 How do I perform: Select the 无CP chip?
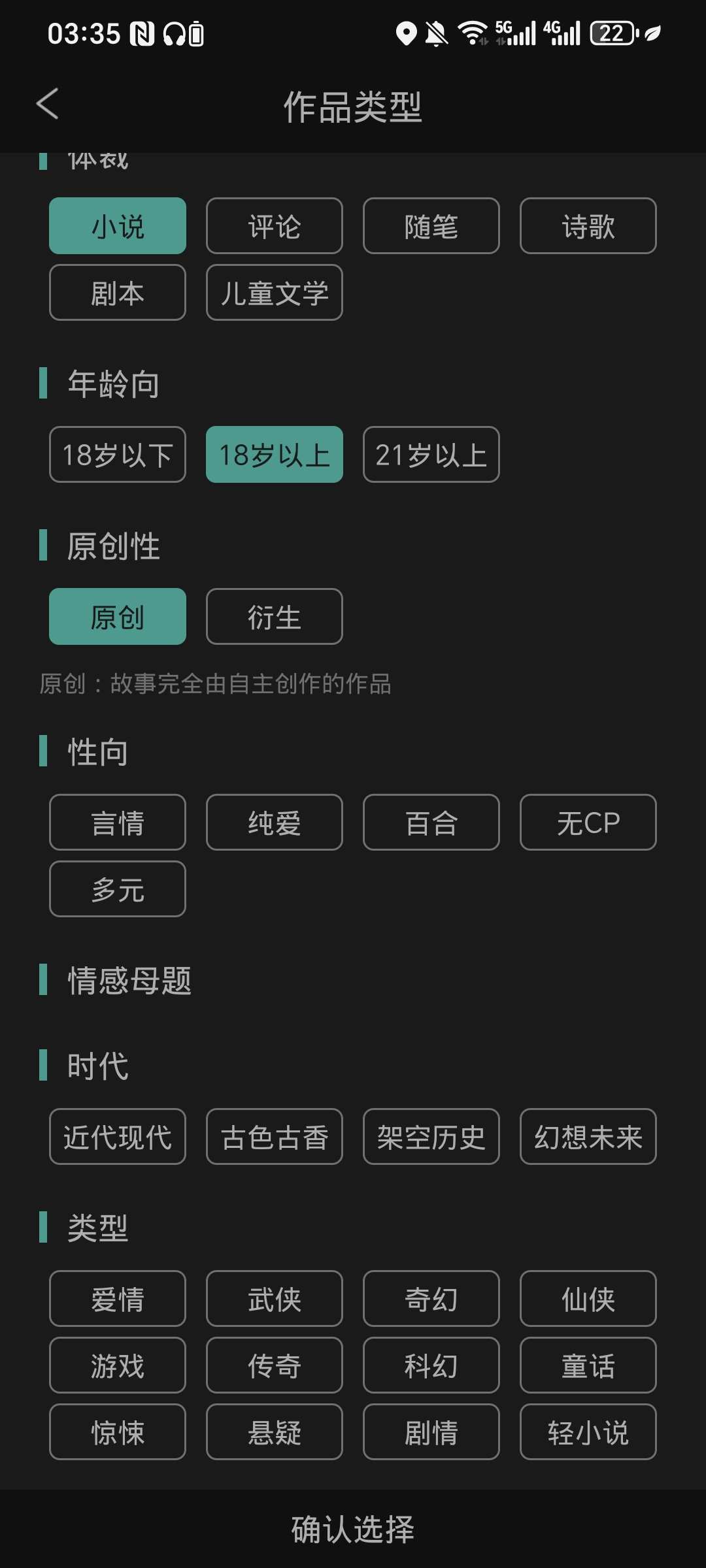(588, 823)
